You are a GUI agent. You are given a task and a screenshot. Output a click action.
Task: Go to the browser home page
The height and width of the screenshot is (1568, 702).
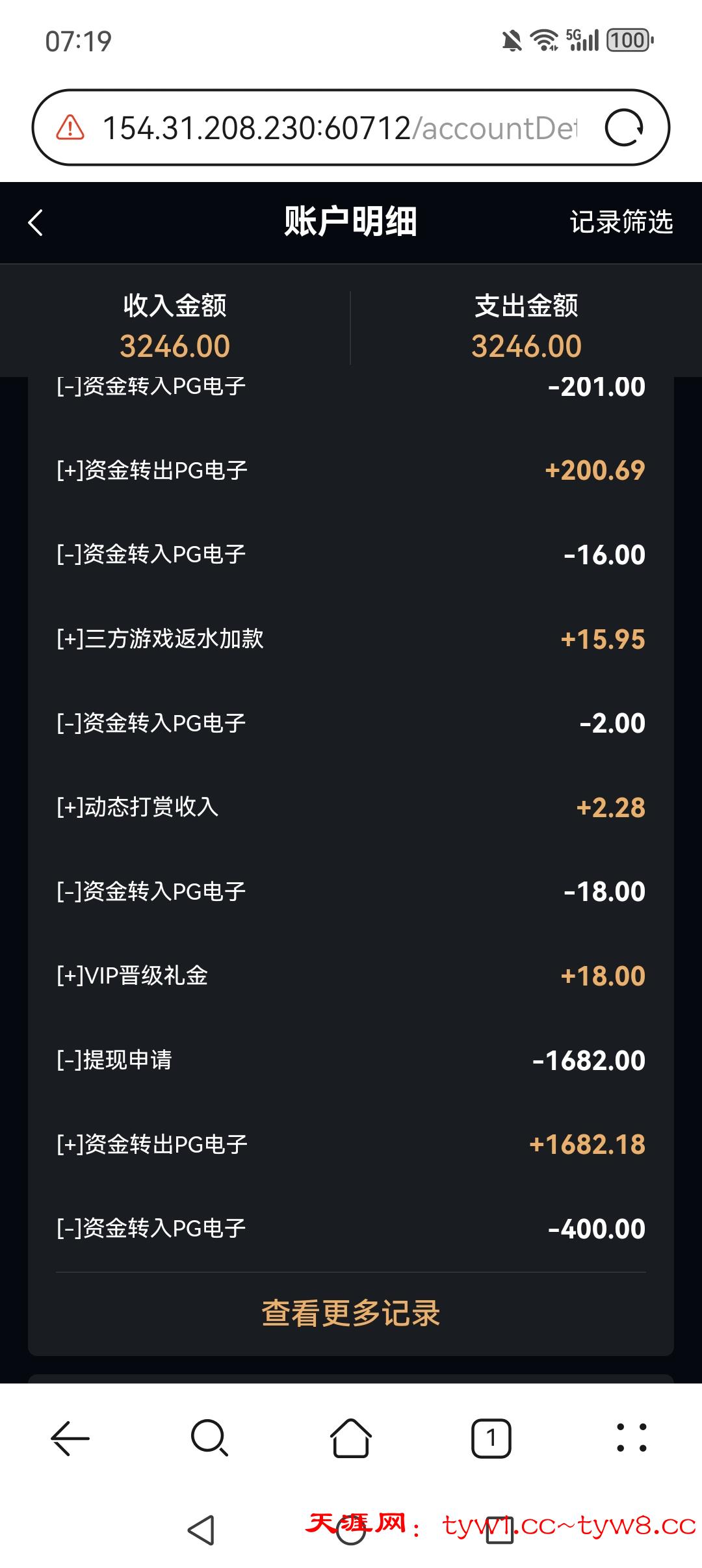351,1438
